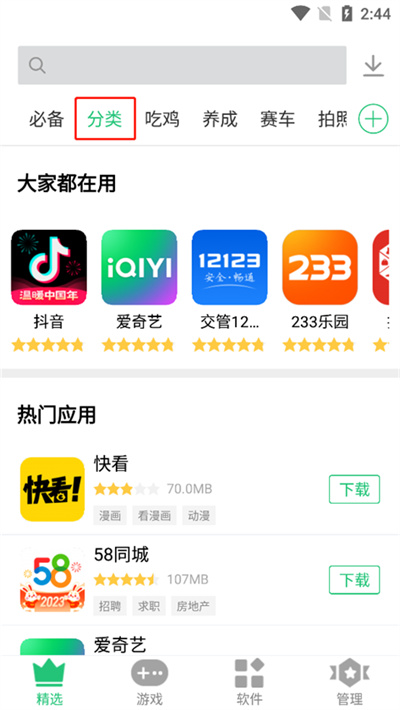
Task: Open the downloads arrow icon
Action: (373, 66)
